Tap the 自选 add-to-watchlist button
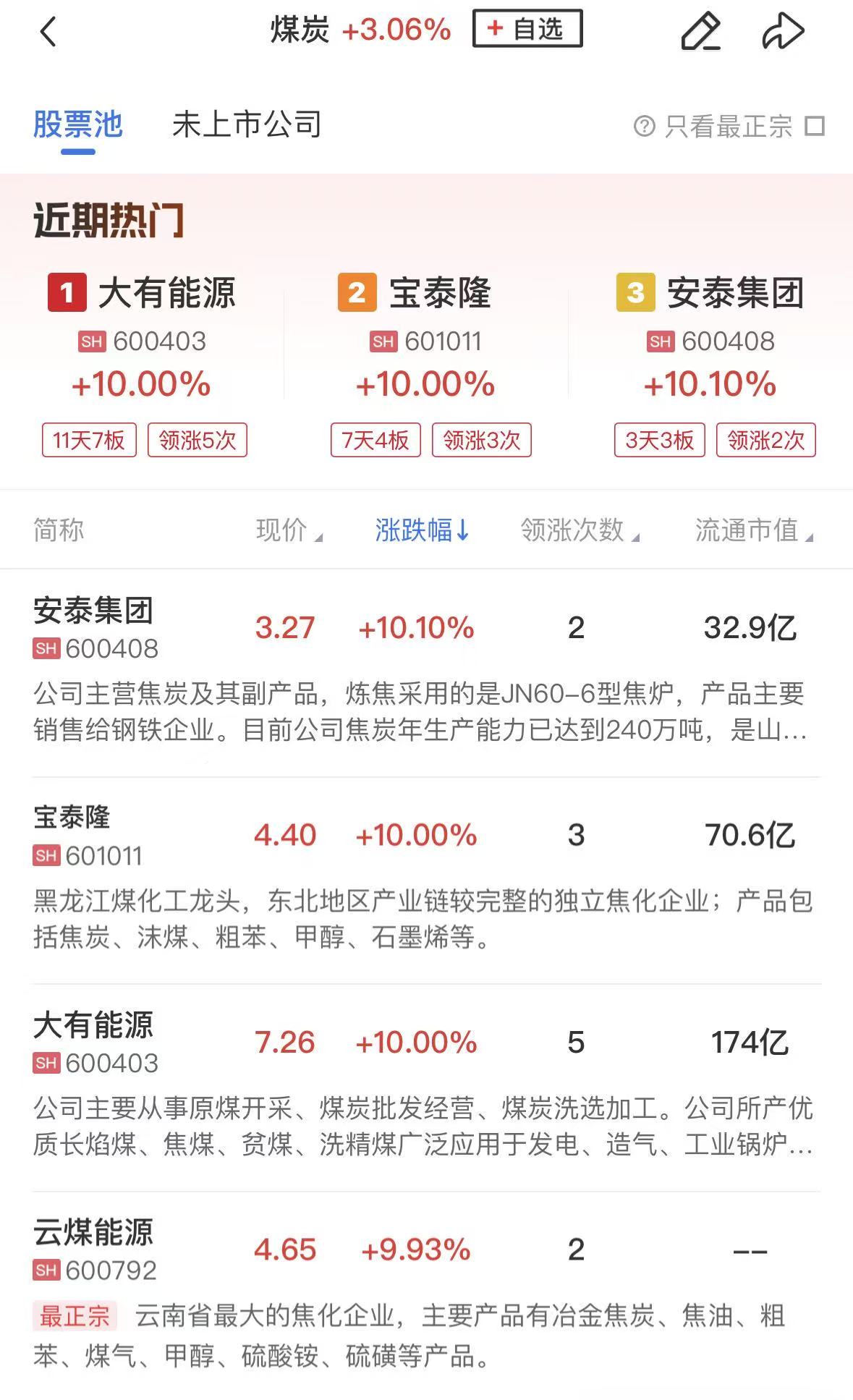This screenshot has width=853, height=1400. pyautogui.click(x=526, y=29)
